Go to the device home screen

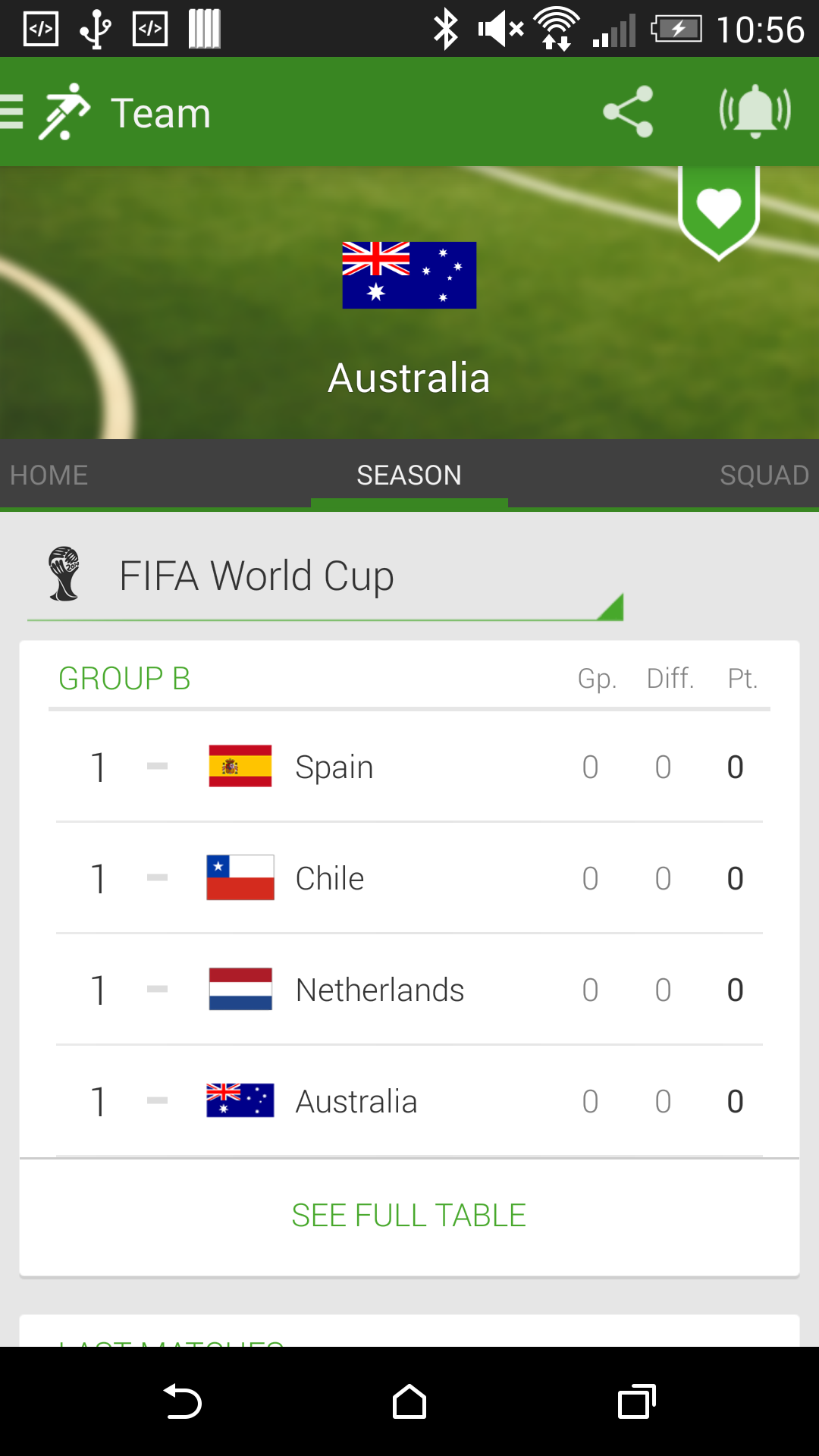(x=409, y=1401)
